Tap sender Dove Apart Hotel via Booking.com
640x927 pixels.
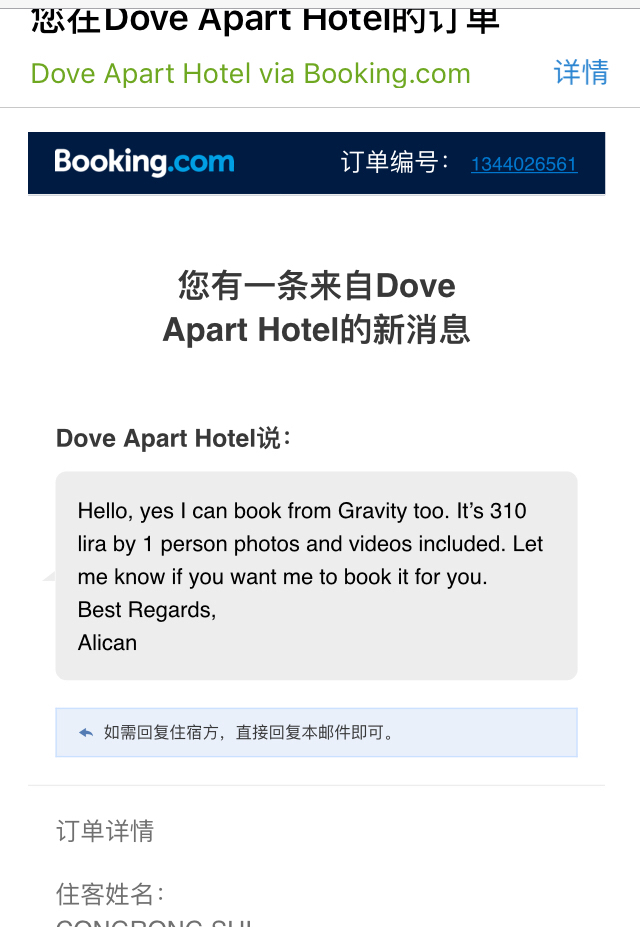[250, 73]
